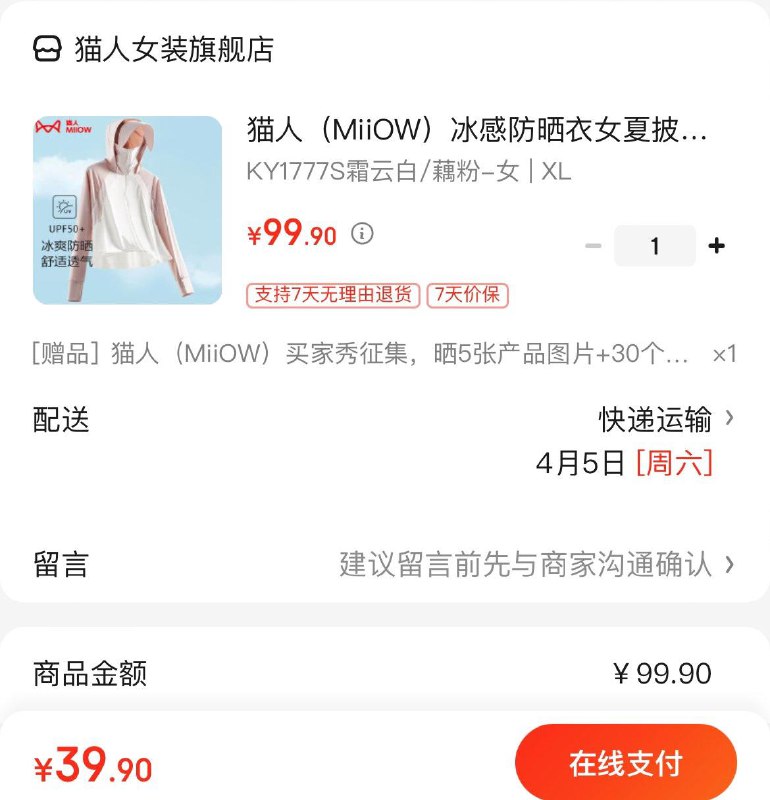Tap the minus icon to decrease quantity
The image size is (770, 800).
[594, 244]
